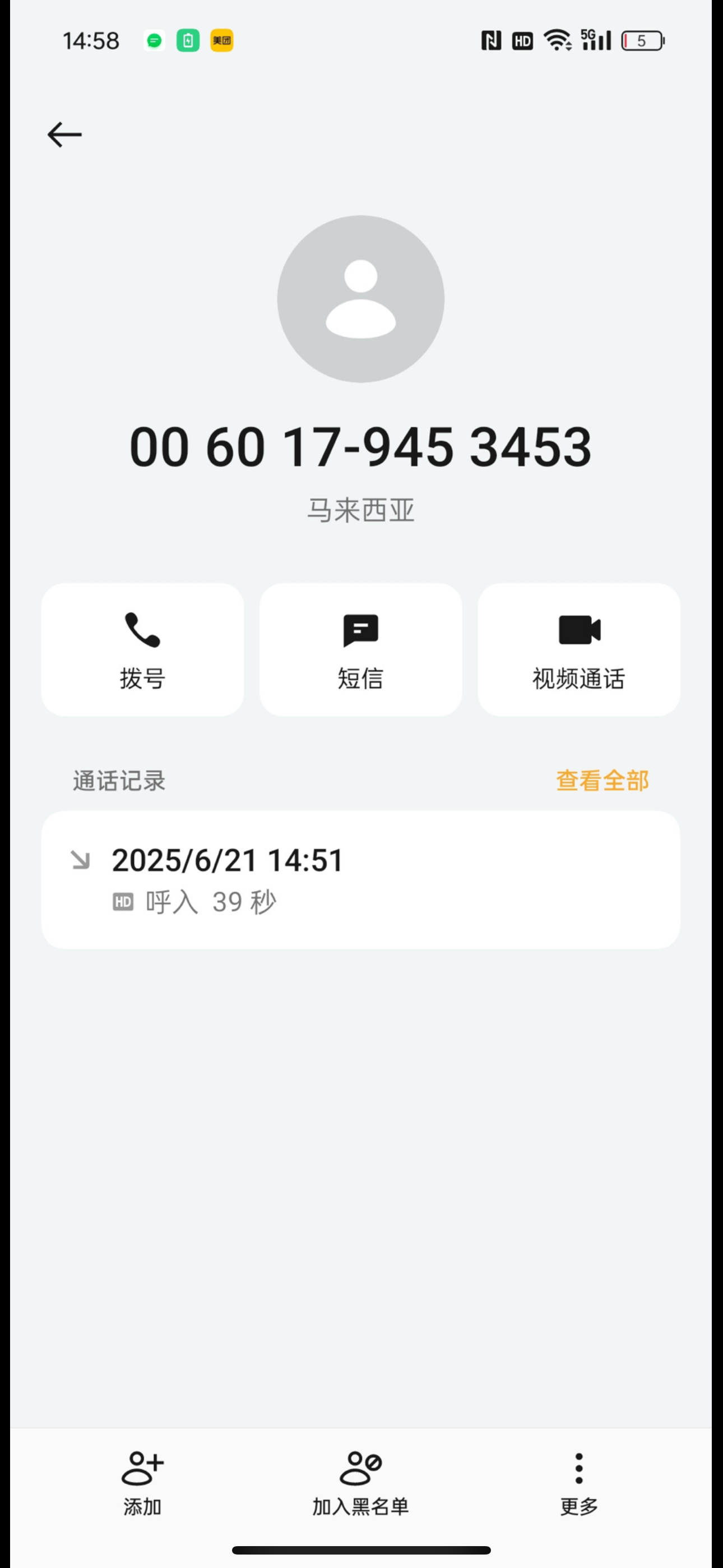Image resolution: width=723 pixels, height=1568 pixels.
Task: Go back using the arrow icon
Action: click(x=64, y=135)
